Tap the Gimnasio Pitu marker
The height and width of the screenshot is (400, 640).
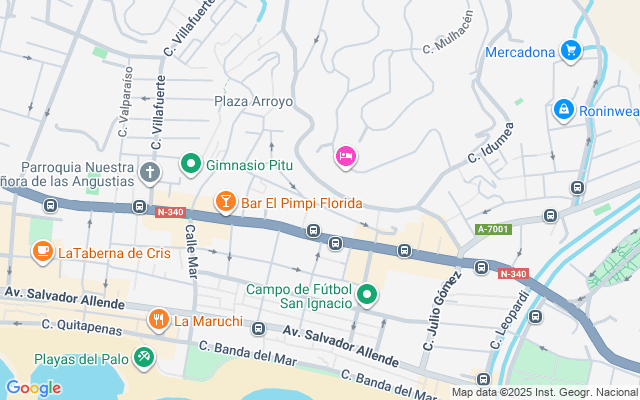tap(191, 163)
